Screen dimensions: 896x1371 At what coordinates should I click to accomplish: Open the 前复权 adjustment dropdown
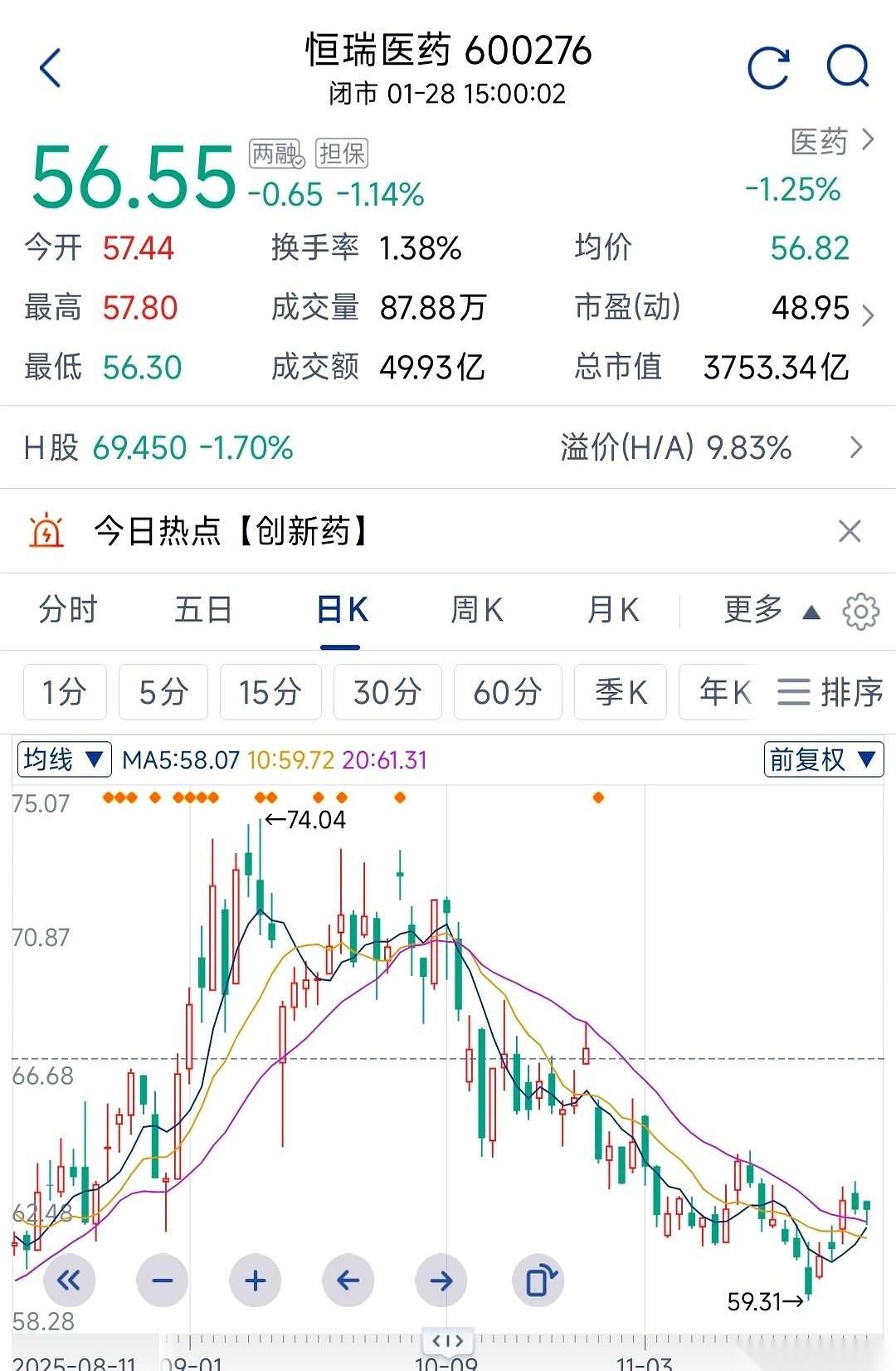coord(822,758)
